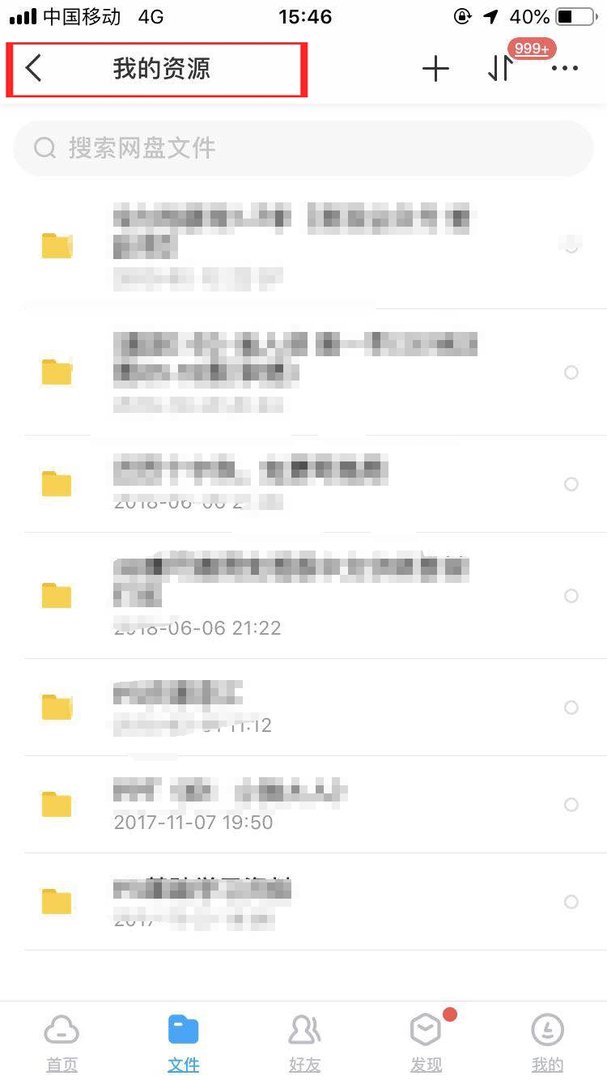The width and height of the screenshot is (607, 1080).
Task: Switch to the 发现 tab
Action: (x=426, y=1041)
